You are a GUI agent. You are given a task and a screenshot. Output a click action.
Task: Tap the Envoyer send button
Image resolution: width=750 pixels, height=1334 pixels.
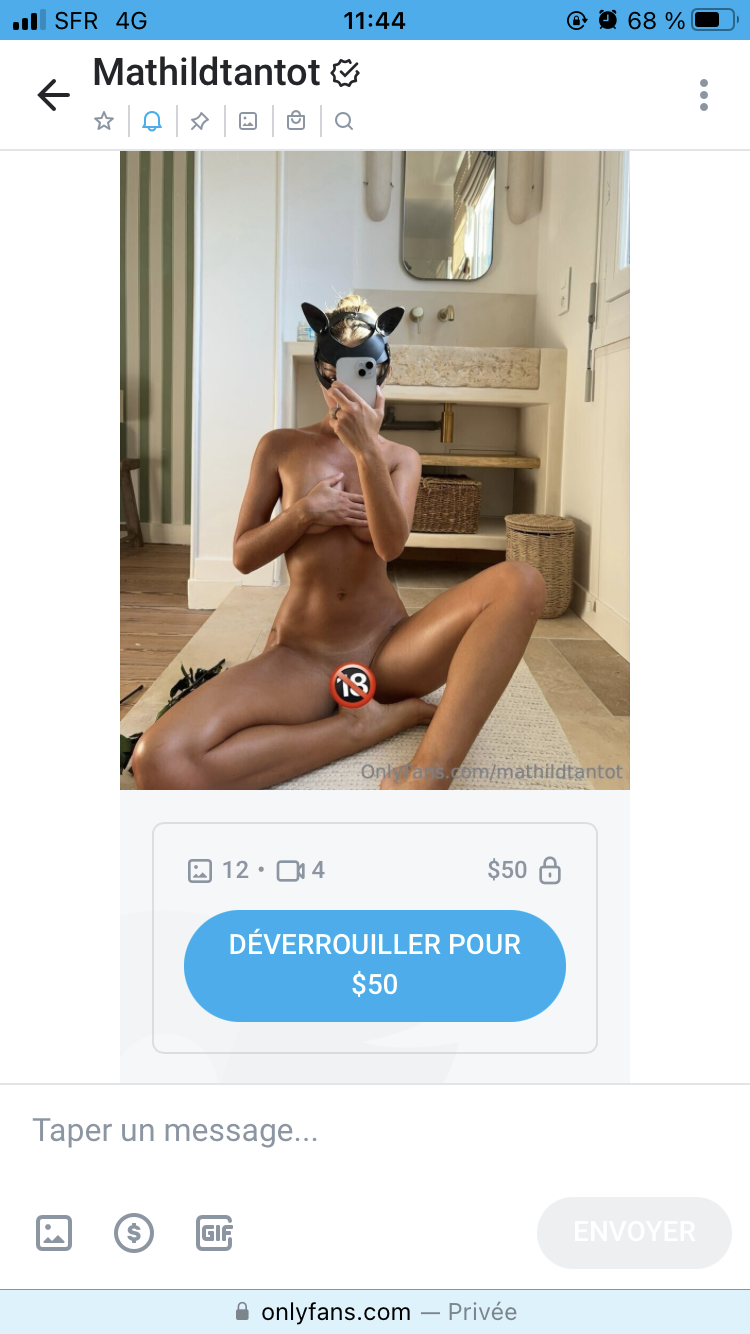click(x=634, y=1232)
